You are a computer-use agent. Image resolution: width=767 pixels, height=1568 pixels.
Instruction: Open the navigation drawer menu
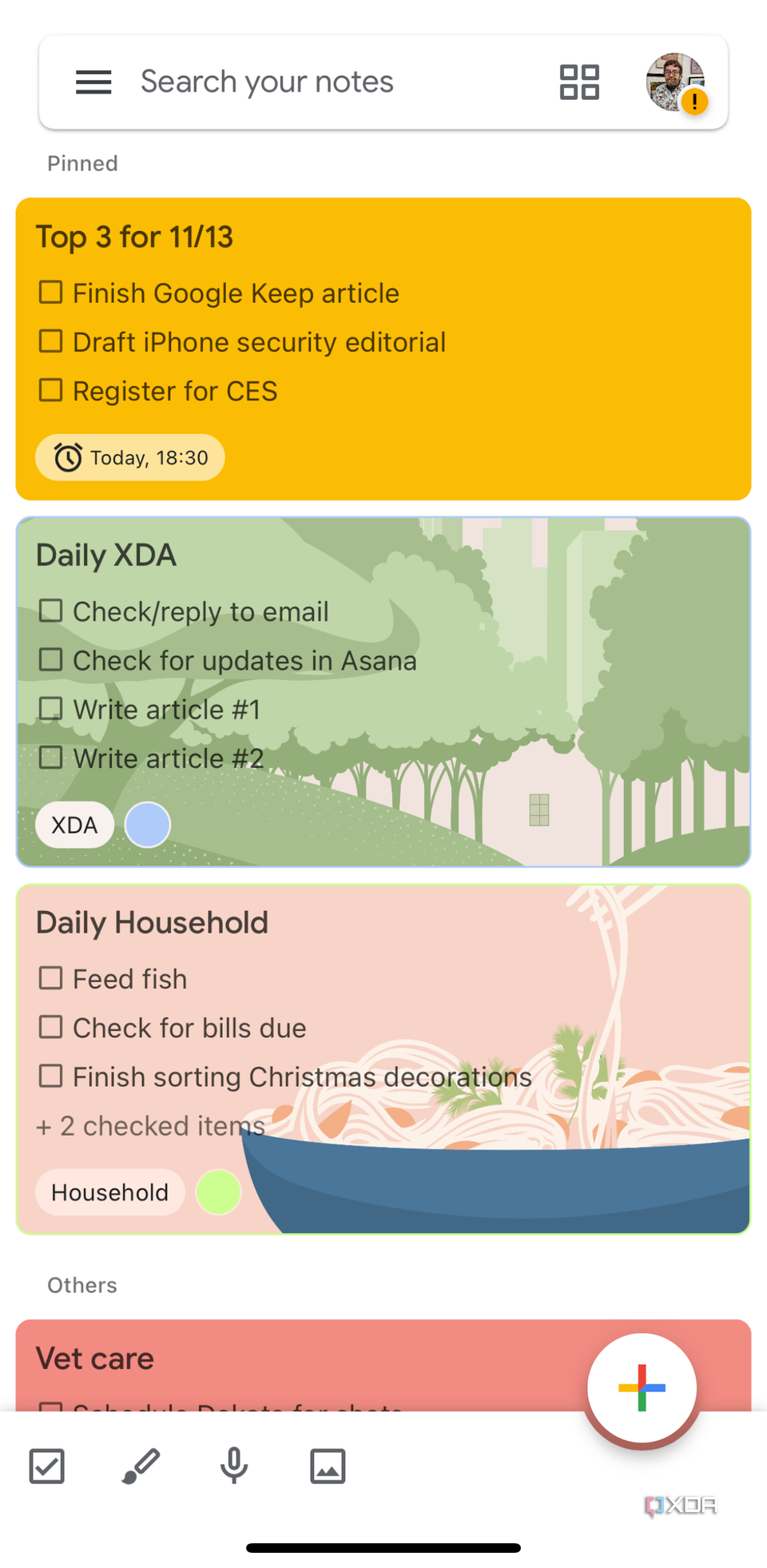coord(93,81)
